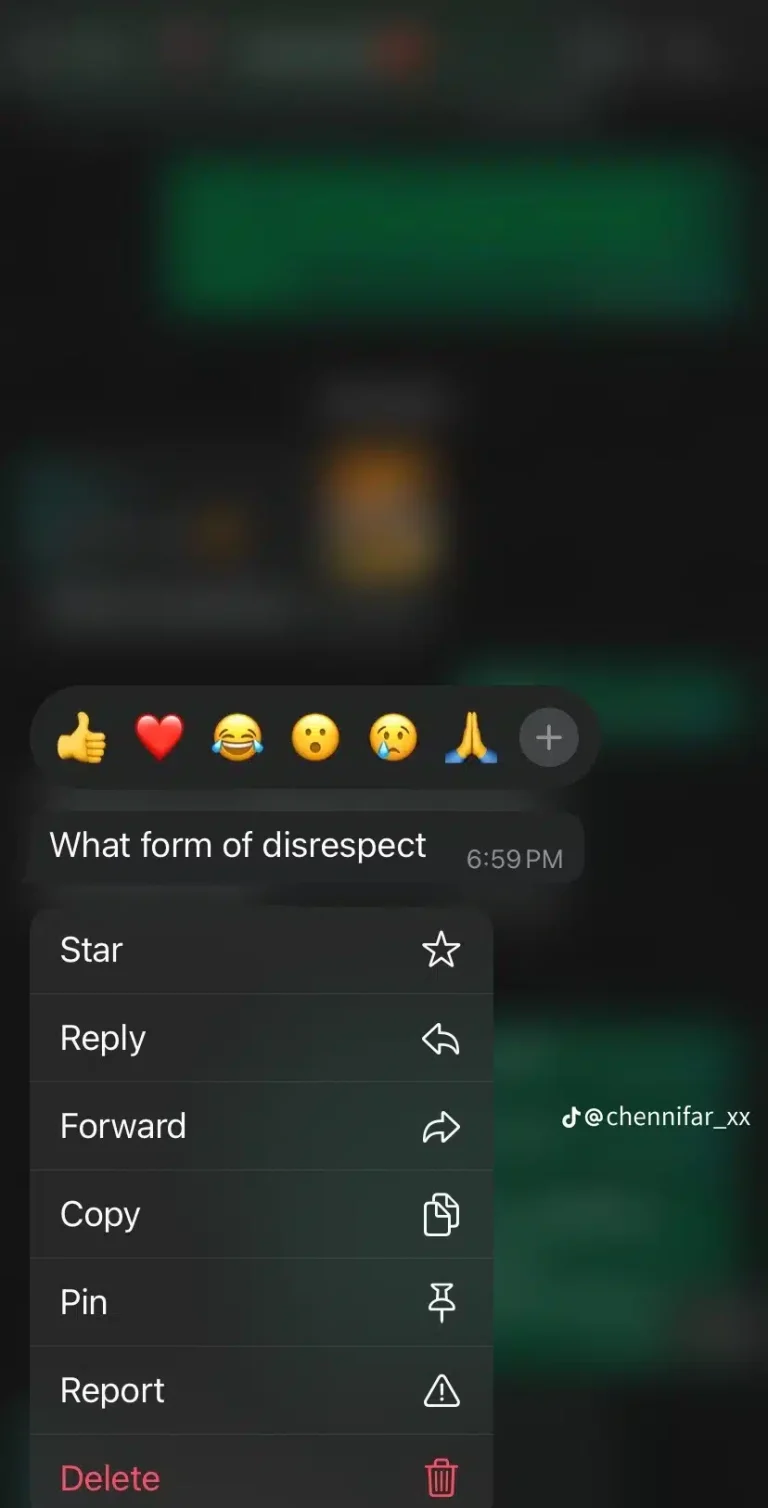Star the selected message
The width and height of the screenshot is (768, 1508).
pyautogui.click(x=260, y=950)
